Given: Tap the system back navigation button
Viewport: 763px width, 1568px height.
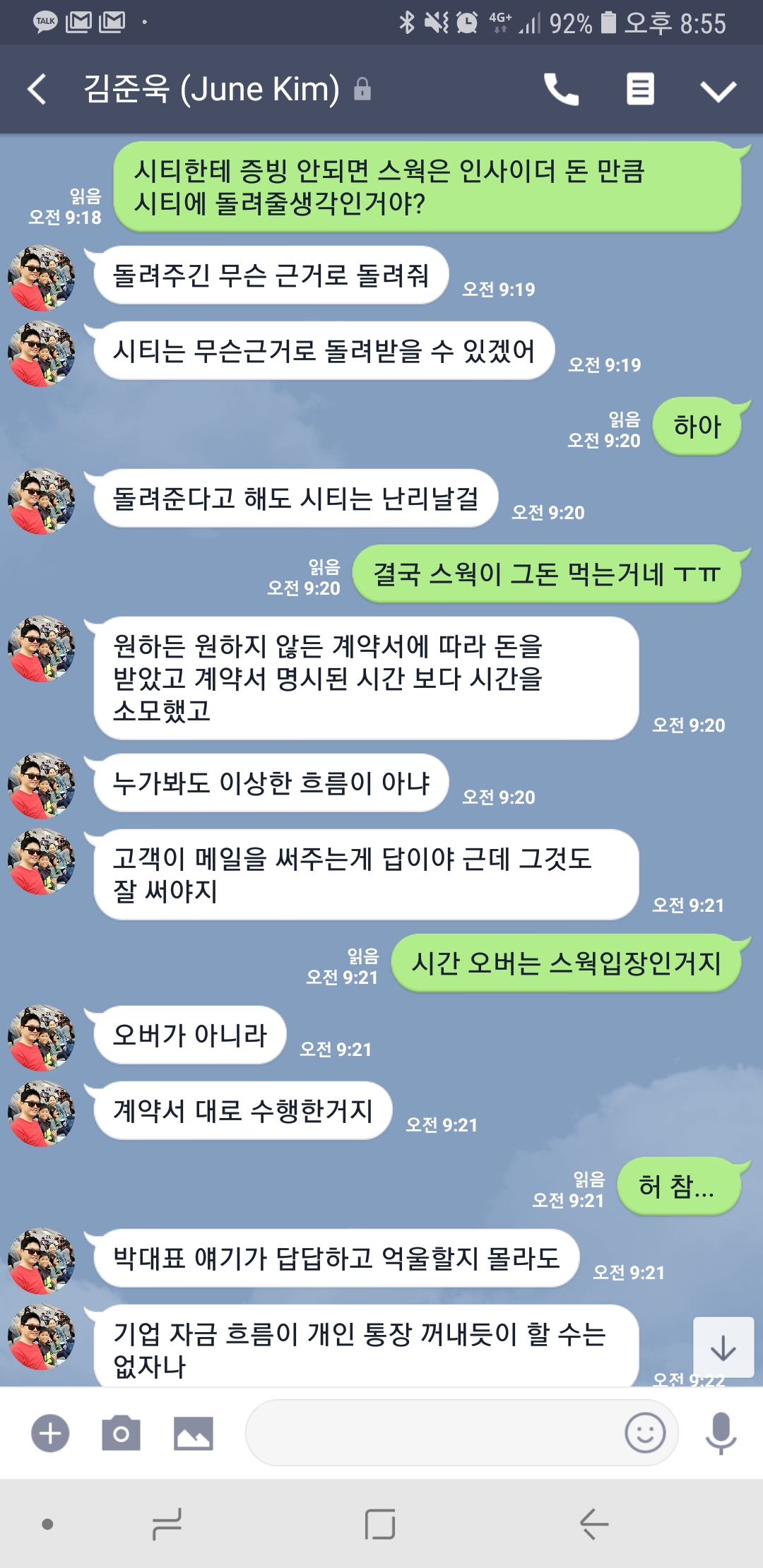Looking at the screenshot, I should [x=593, y=1524].
